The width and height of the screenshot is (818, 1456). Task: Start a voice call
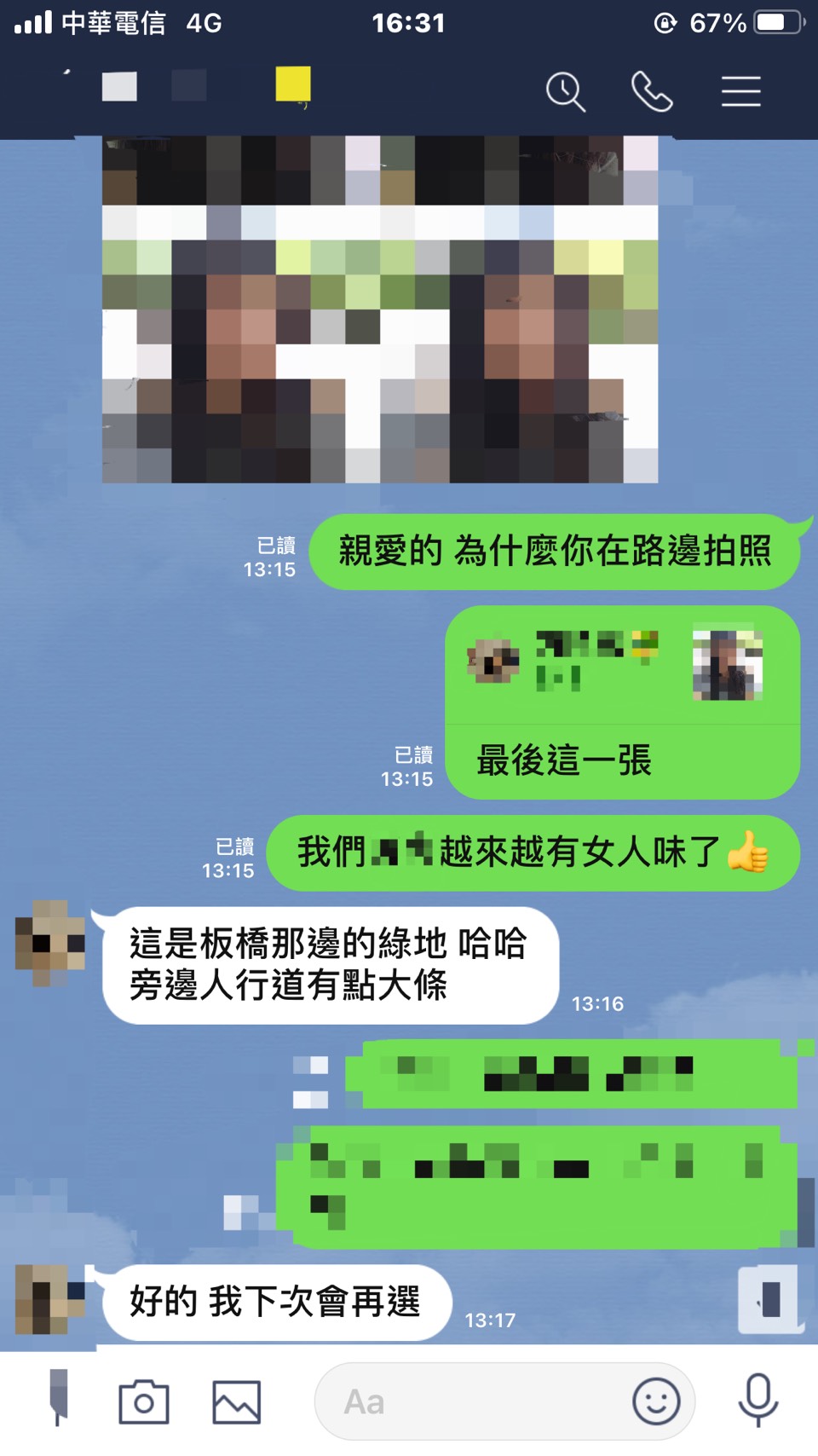click(x=652, y=91)
